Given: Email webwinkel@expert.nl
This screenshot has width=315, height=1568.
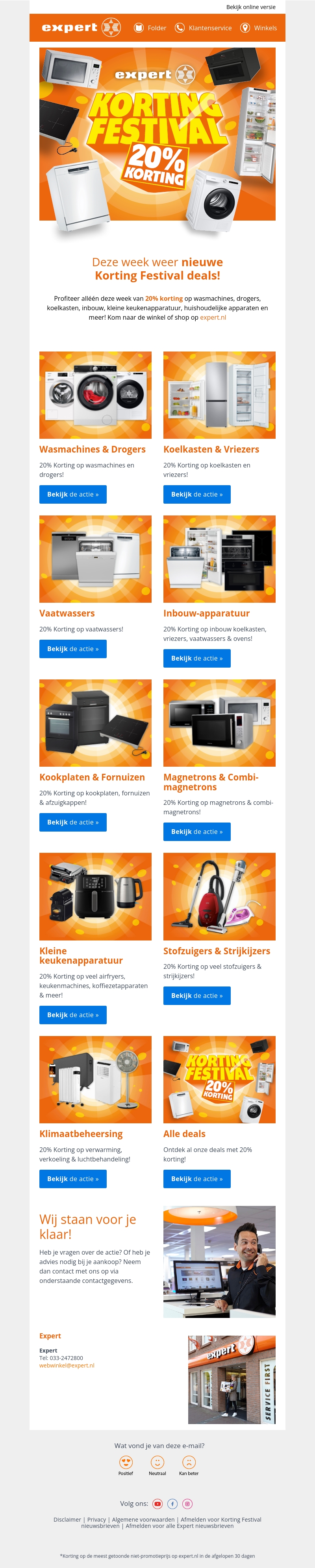Looking at the screenshot, I should click(x=67, y=1365).
